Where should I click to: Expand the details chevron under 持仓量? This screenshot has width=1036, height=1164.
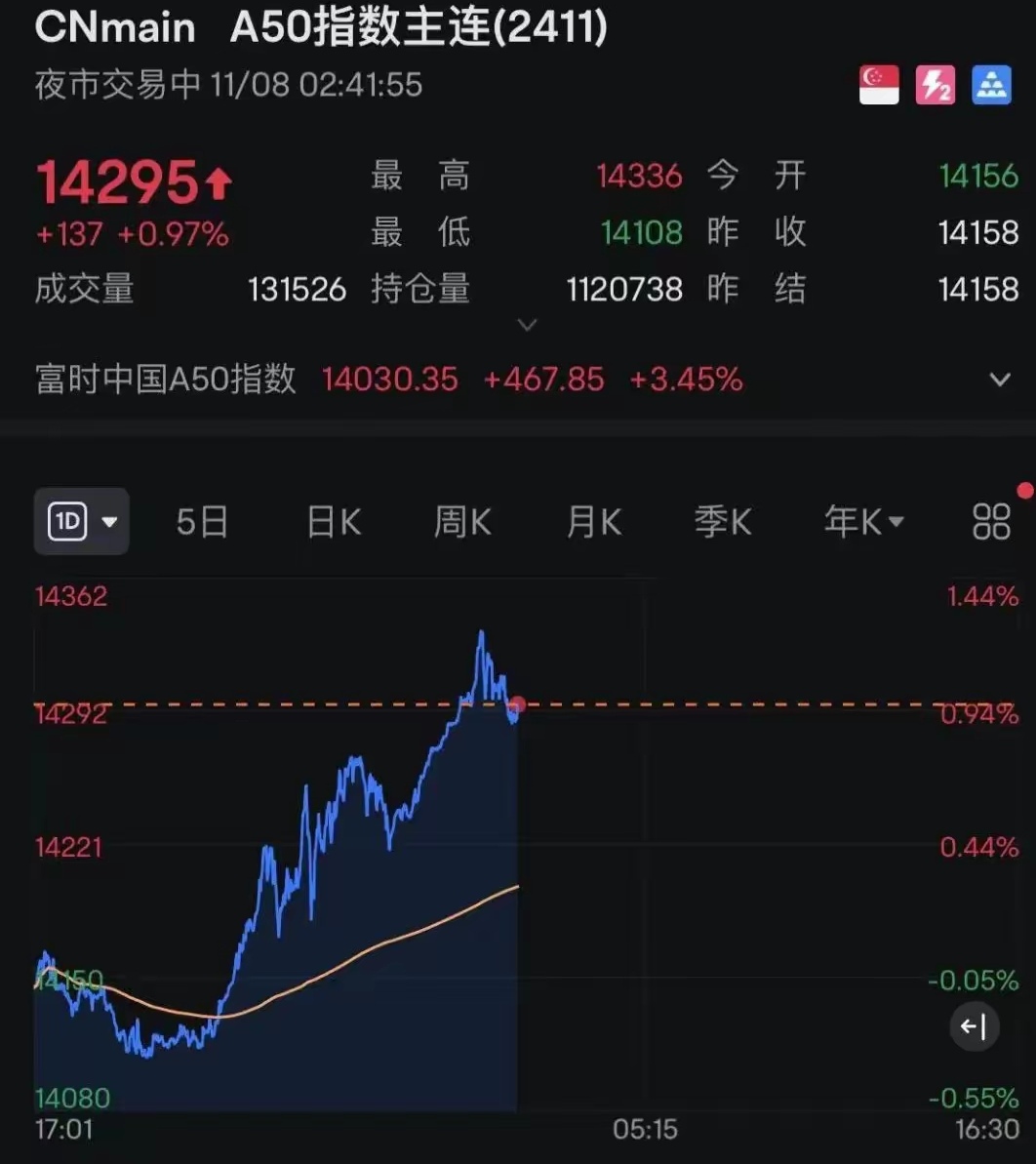point(527,323)
